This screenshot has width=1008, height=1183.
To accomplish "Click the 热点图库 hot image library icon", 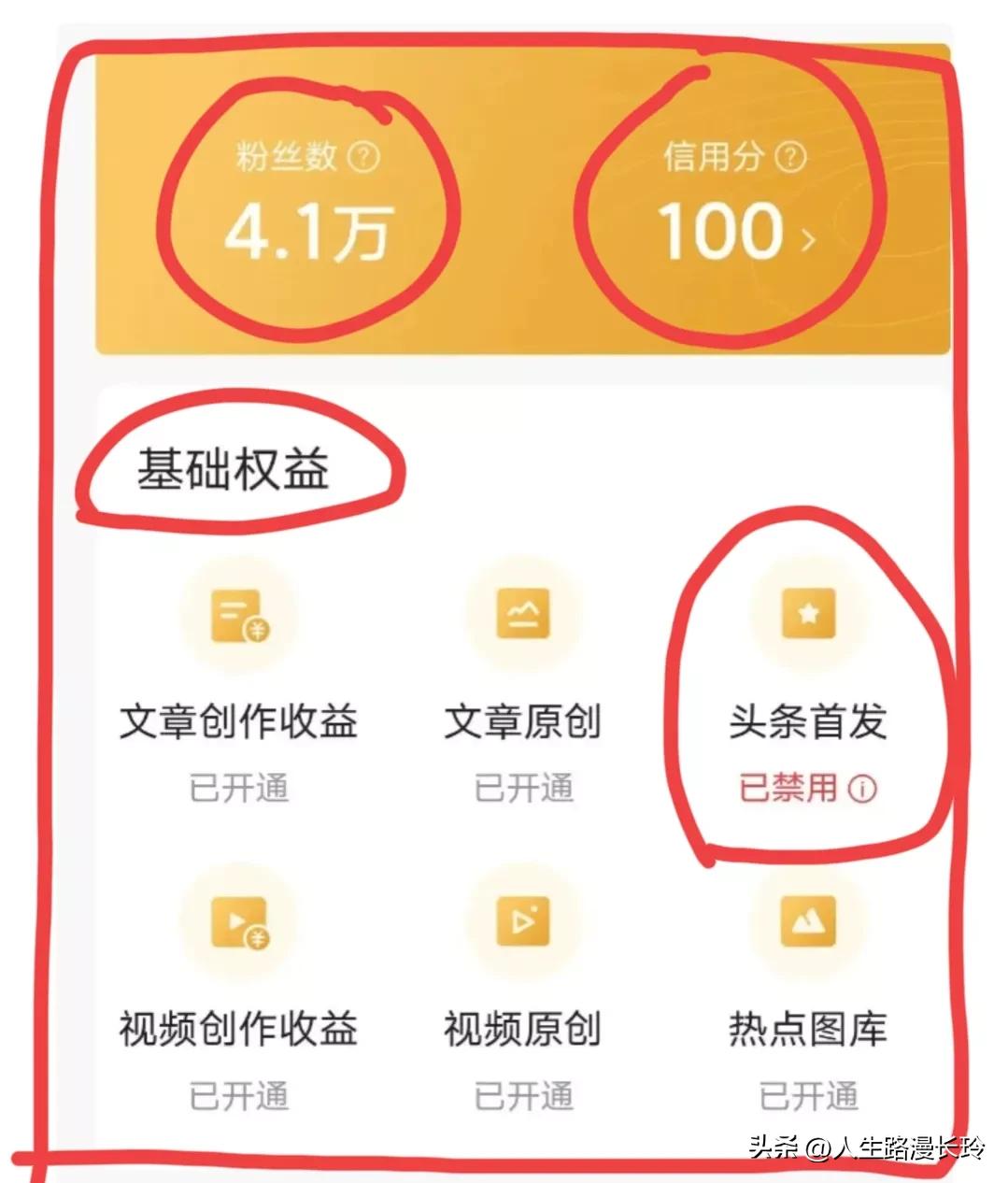I will point(808,925).
